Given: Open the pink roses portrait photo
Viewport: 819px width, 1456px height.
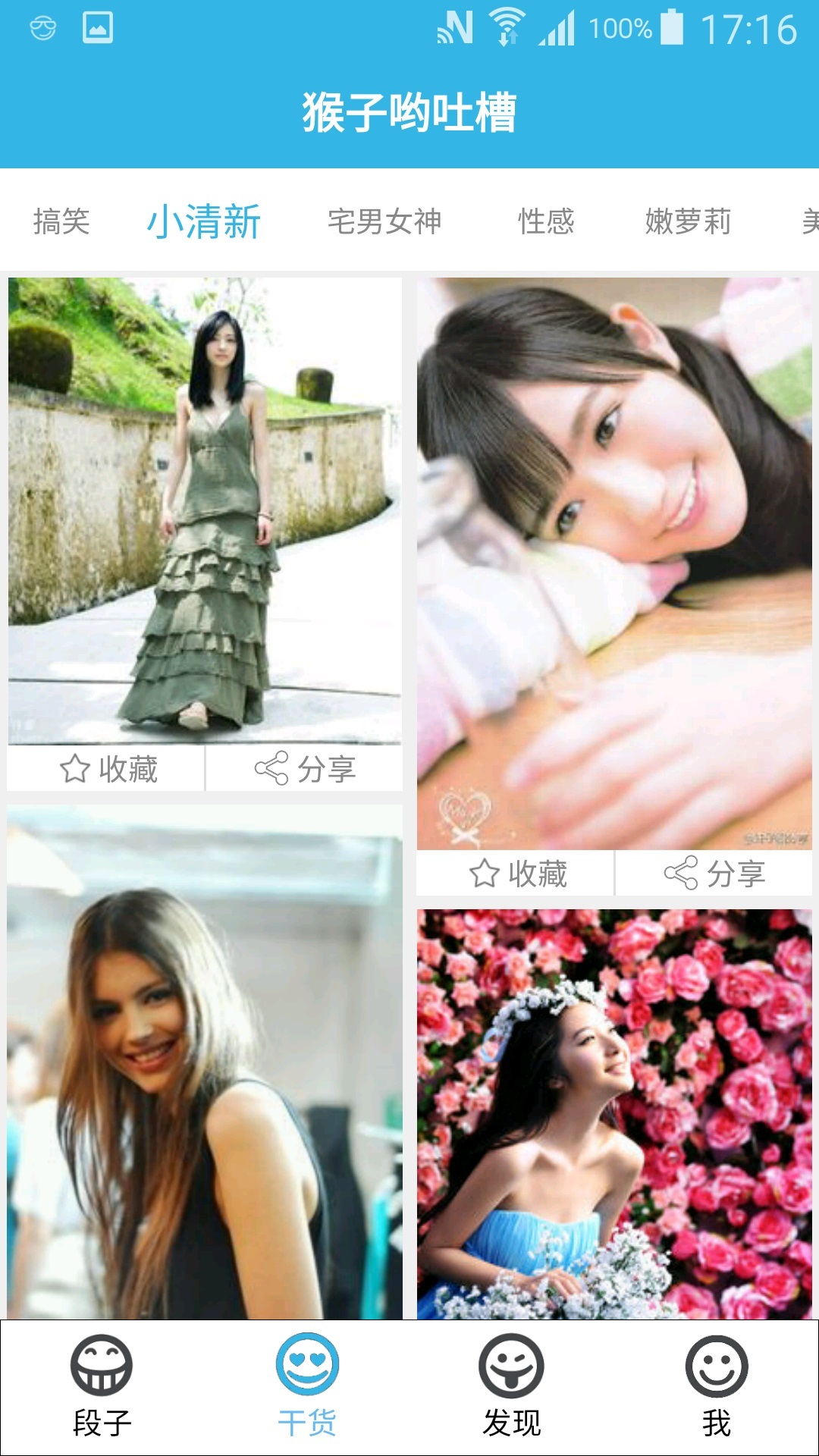Looking at the screenshot, I should click(614, 1113).
